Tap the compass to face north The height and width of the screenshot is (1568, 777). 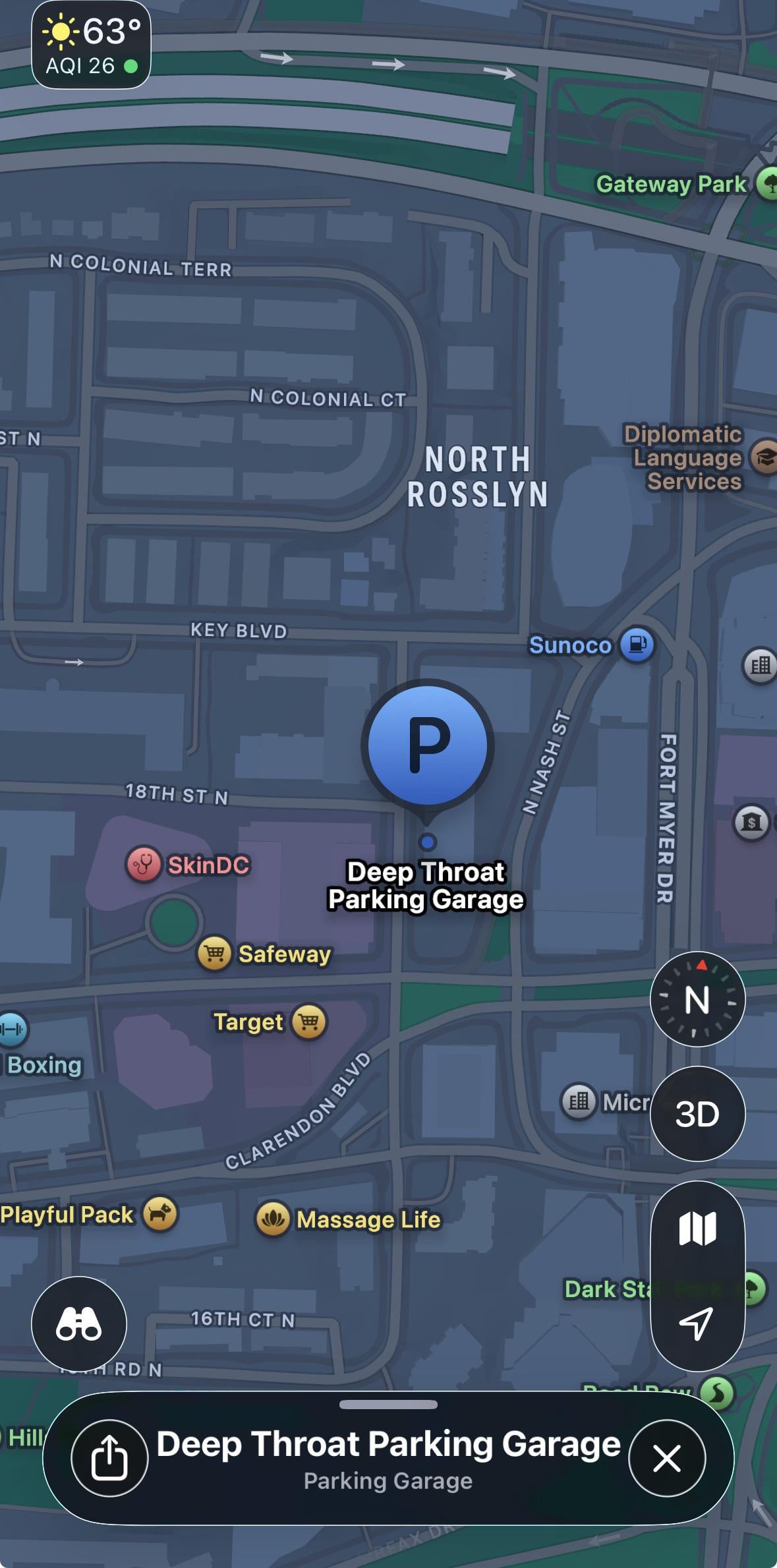point(697,999)
